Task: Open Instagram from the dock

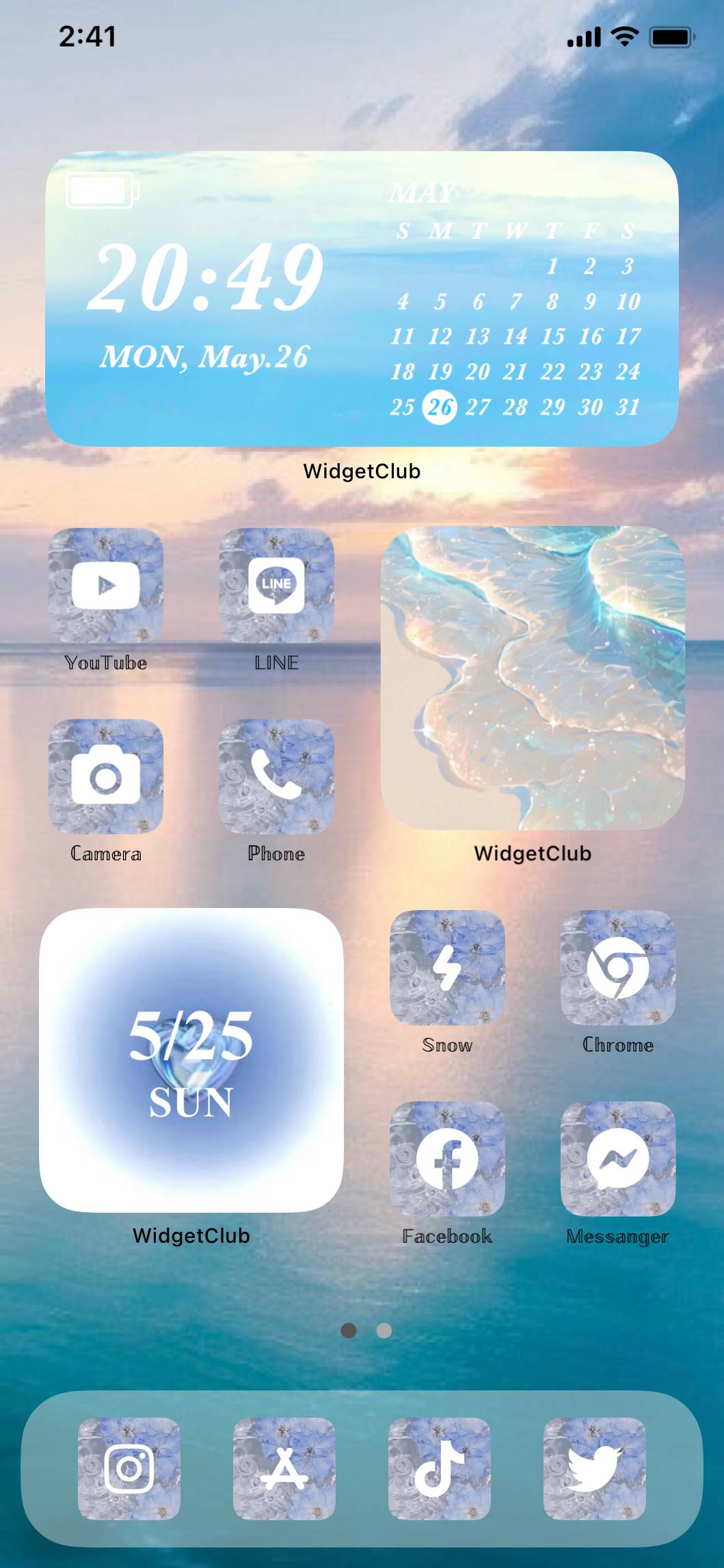Action: pos(129,1468)
